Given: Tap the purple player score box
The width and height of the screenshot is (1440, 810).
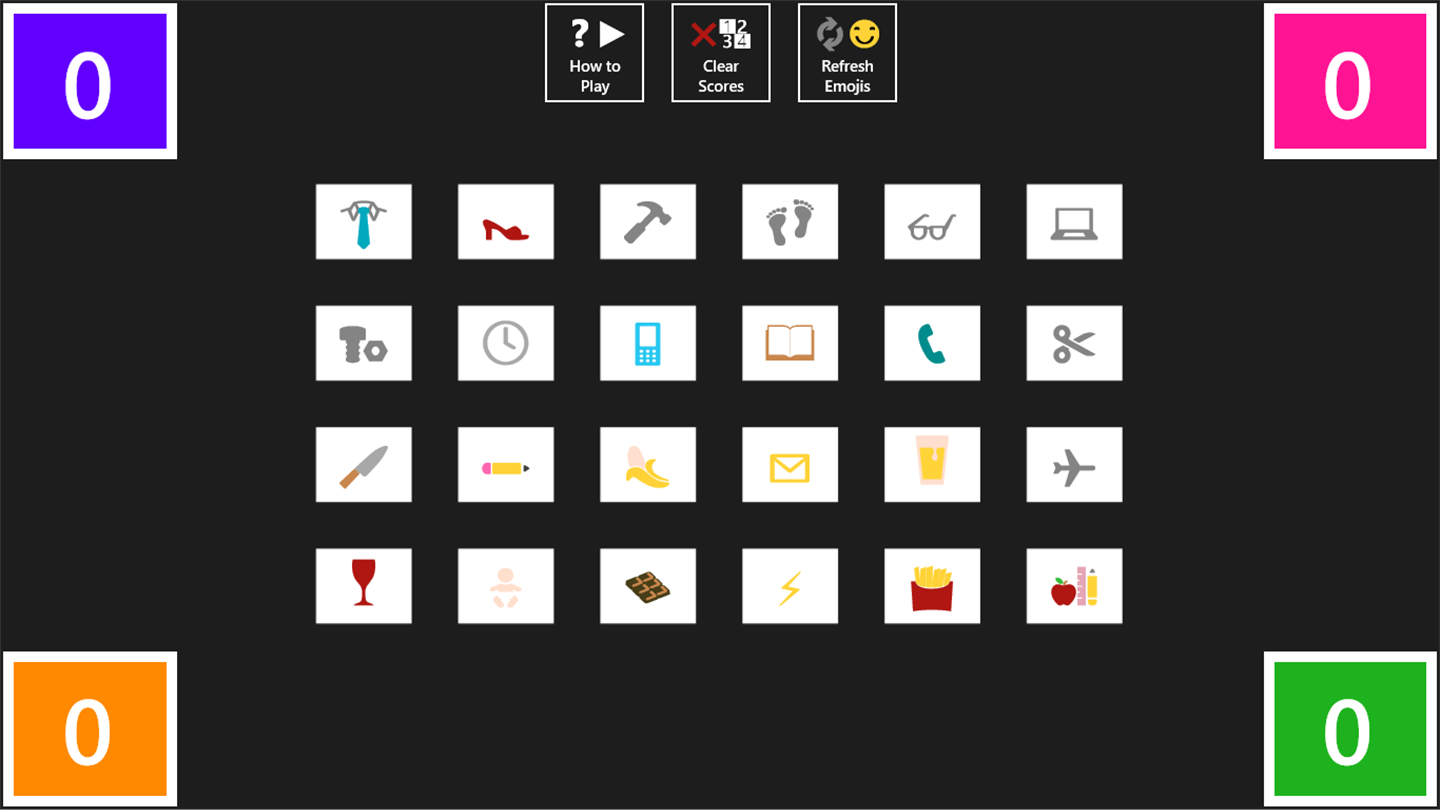Looking at the screenshot, I should point(90,81).
